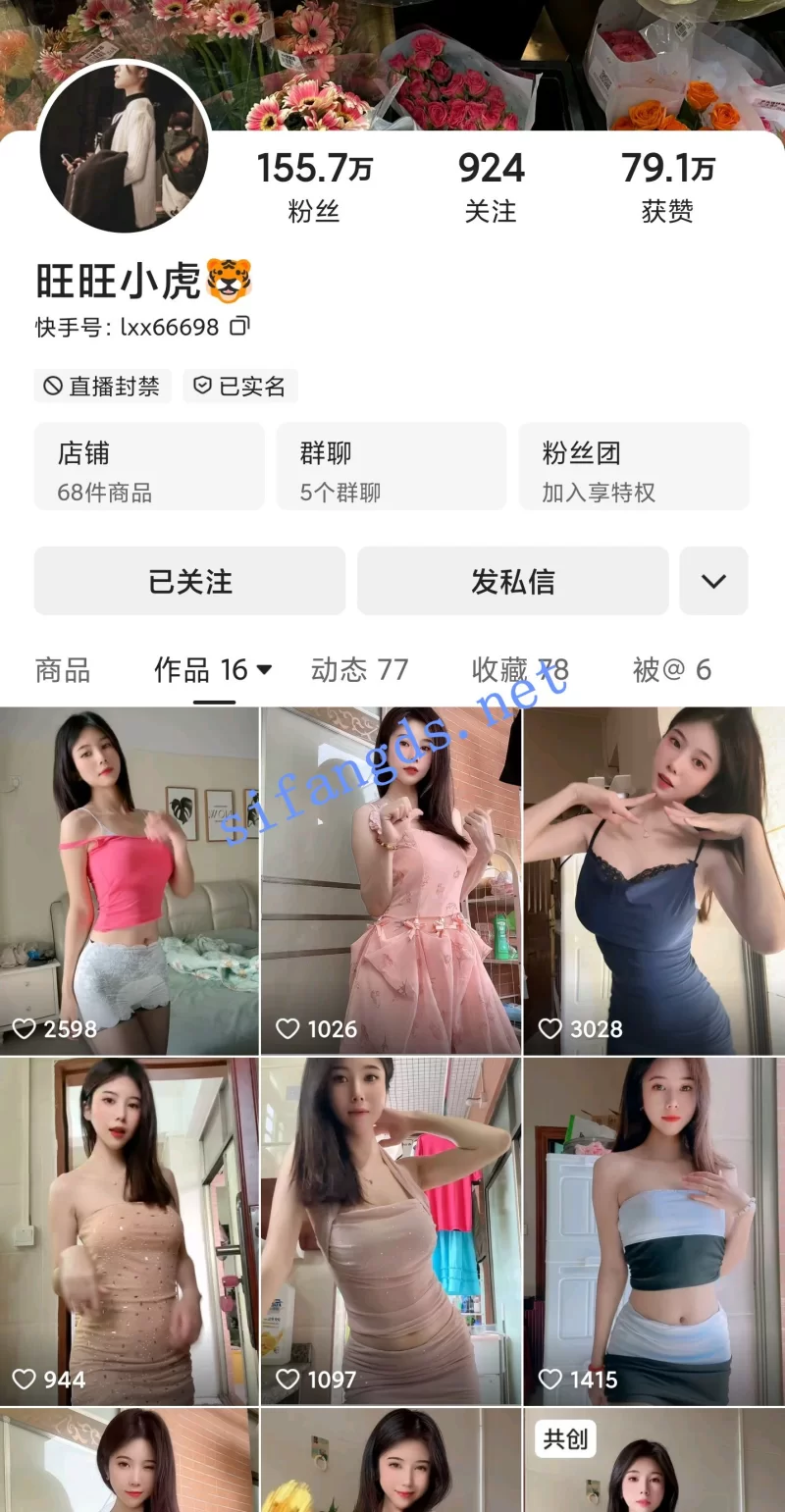The height and width of the screenshot is (1512, 785).
Task: Tap the 已关注 following button
Action: point(189,581)
